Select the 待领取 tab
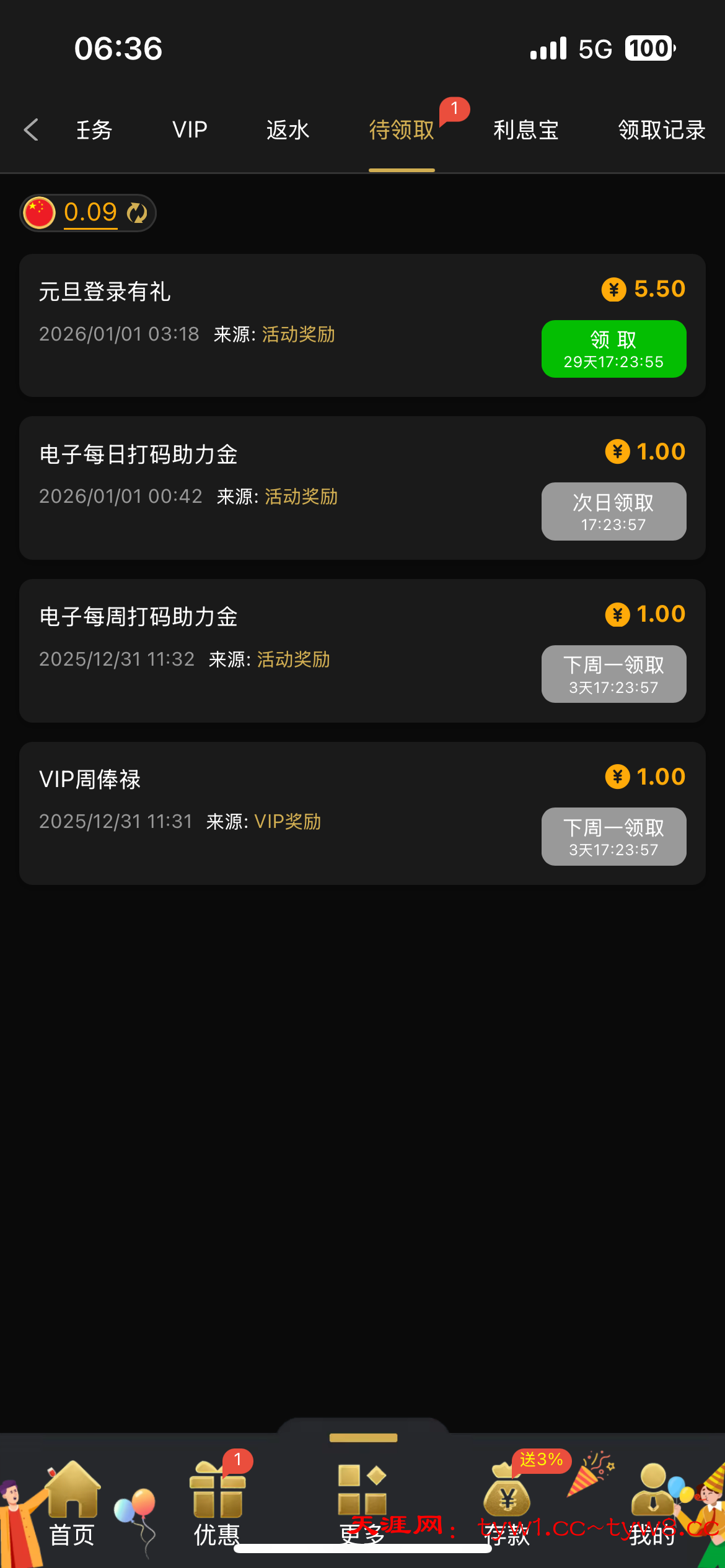The image size is (725, 1568). click(402, 130)
